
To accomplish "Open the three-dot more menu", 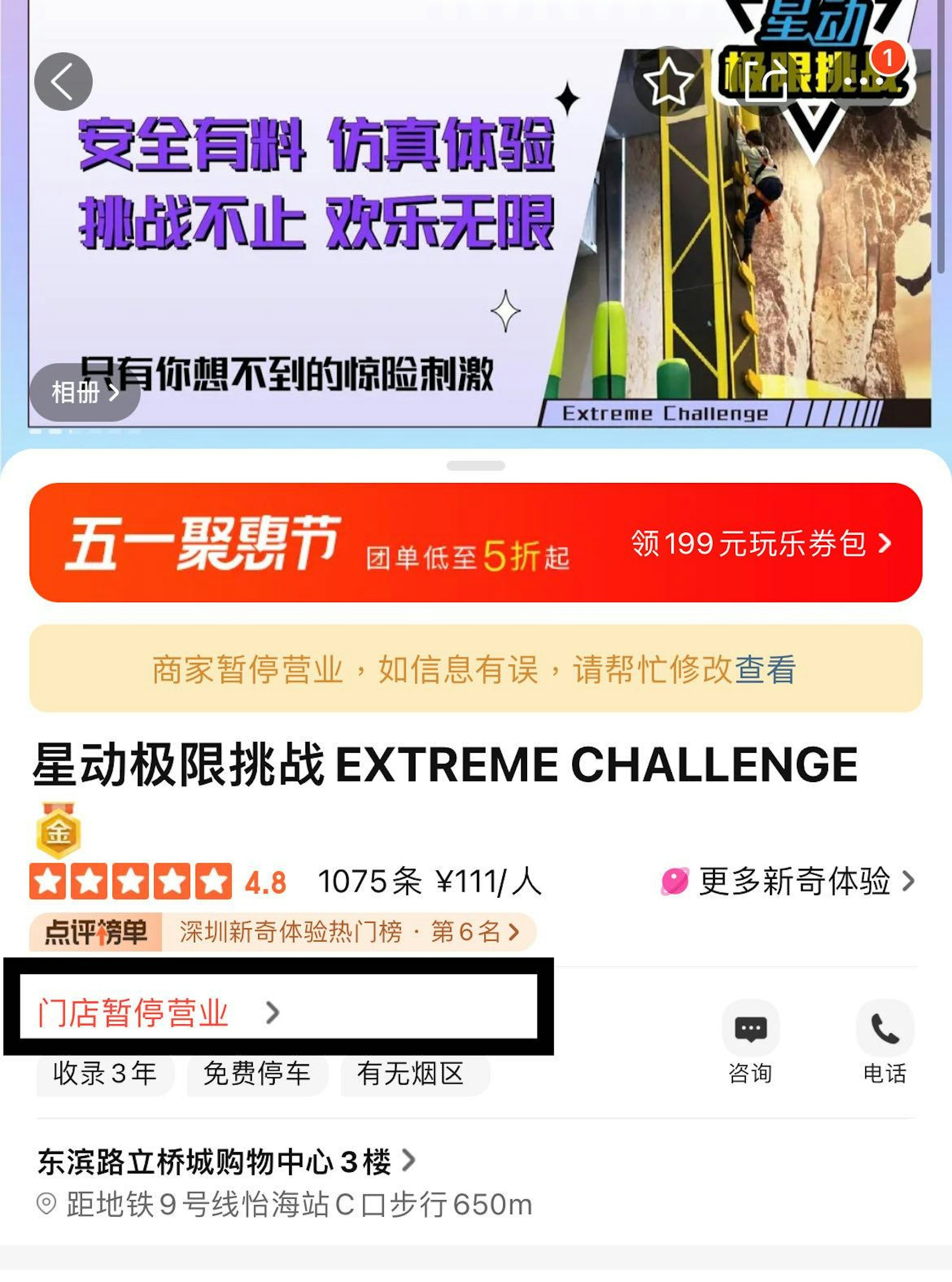I will tap(864, 82).
